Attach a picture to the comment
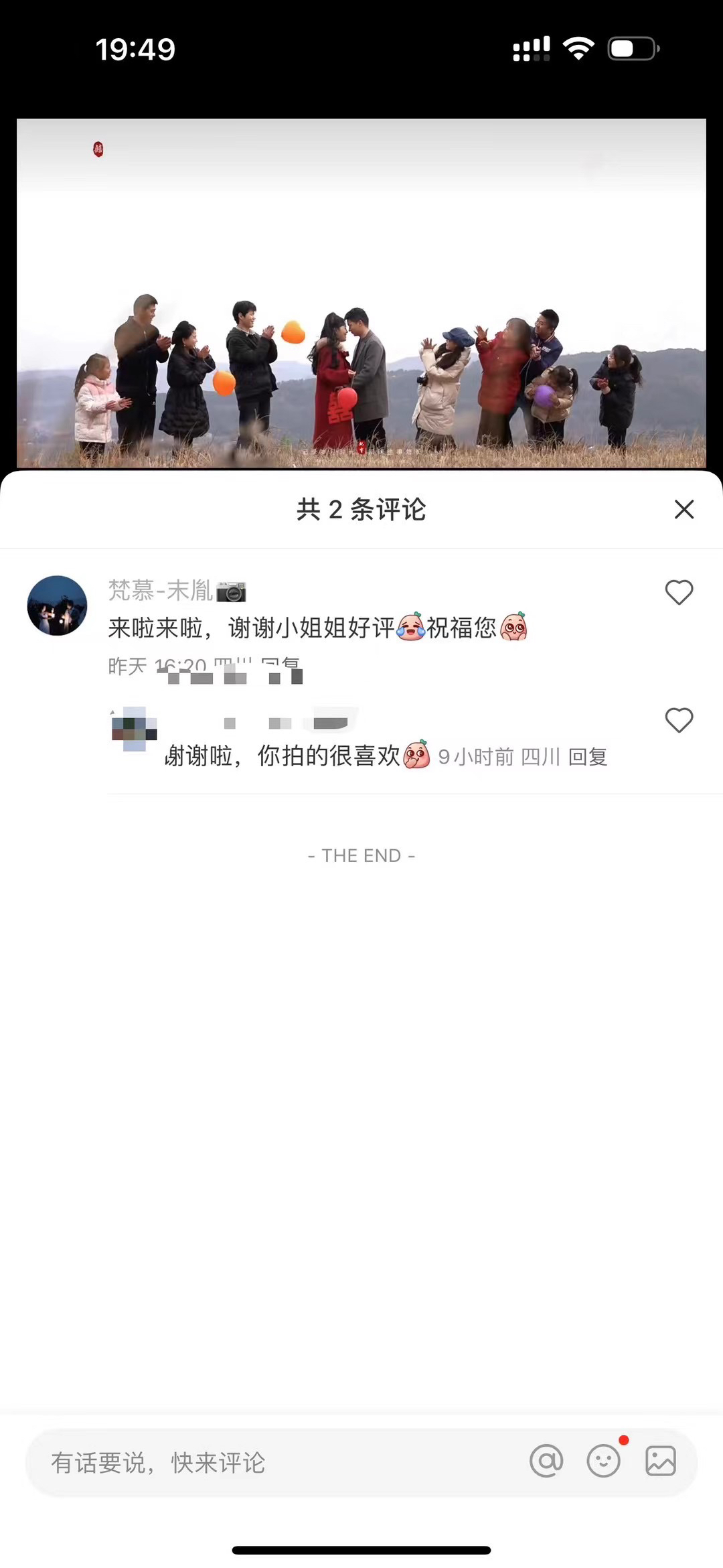The height and width of the screenshot is (1568, 723). tap(660, 1461)
